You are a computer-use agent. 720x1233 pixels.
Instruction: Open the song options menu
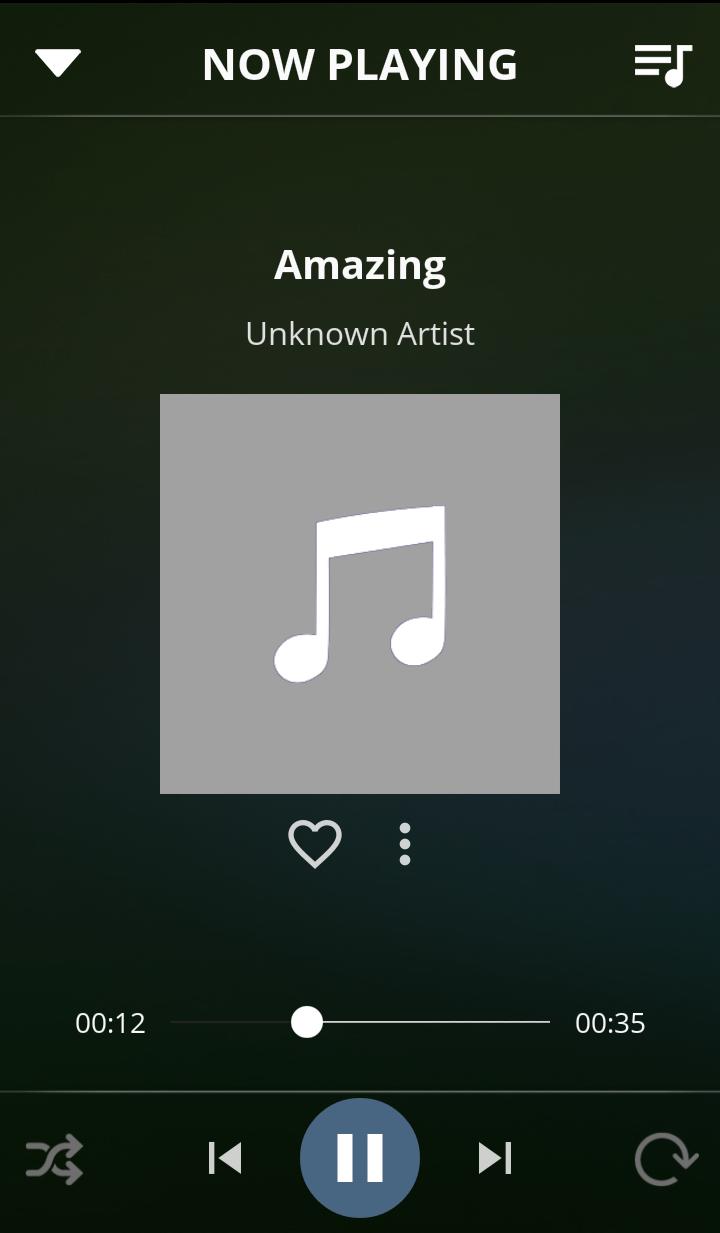coord(404,844)
